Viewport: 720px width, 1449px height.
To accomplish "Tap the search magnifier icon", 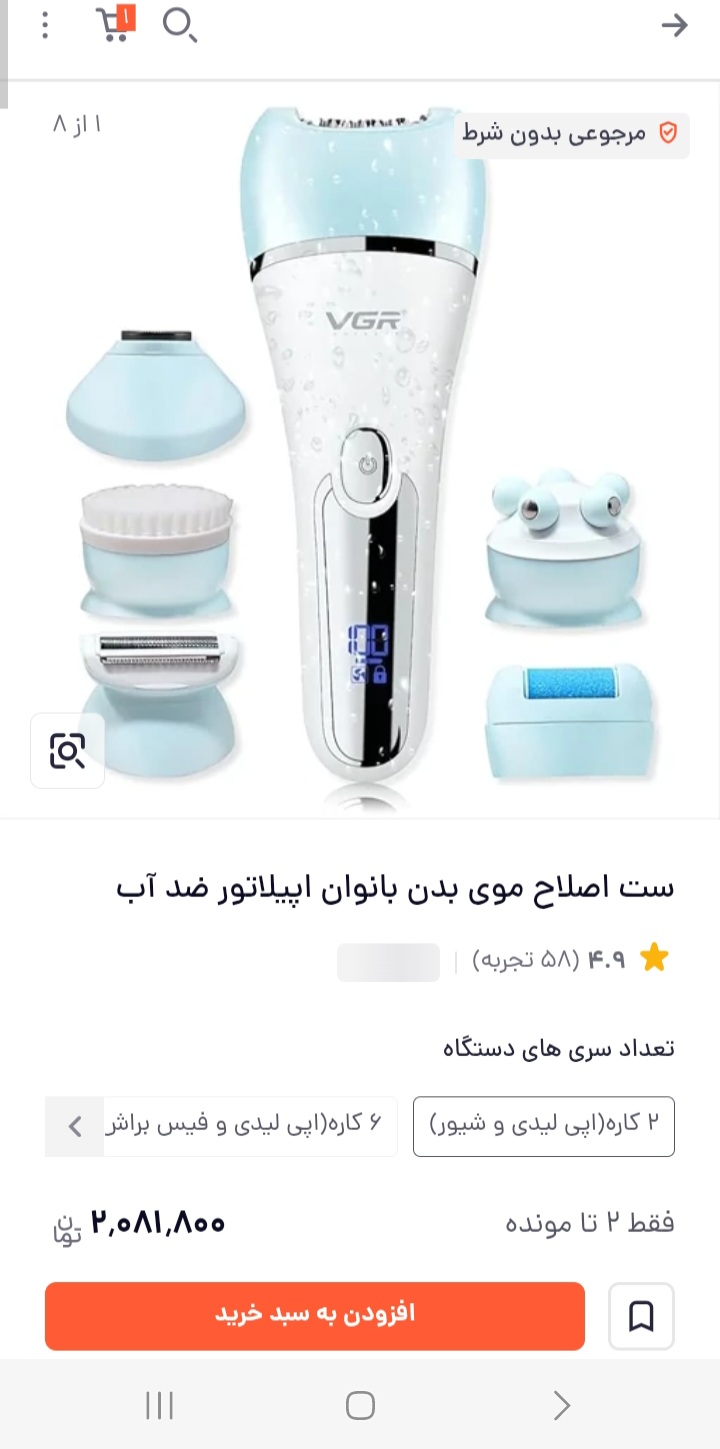I will click(x=179, y=25).
